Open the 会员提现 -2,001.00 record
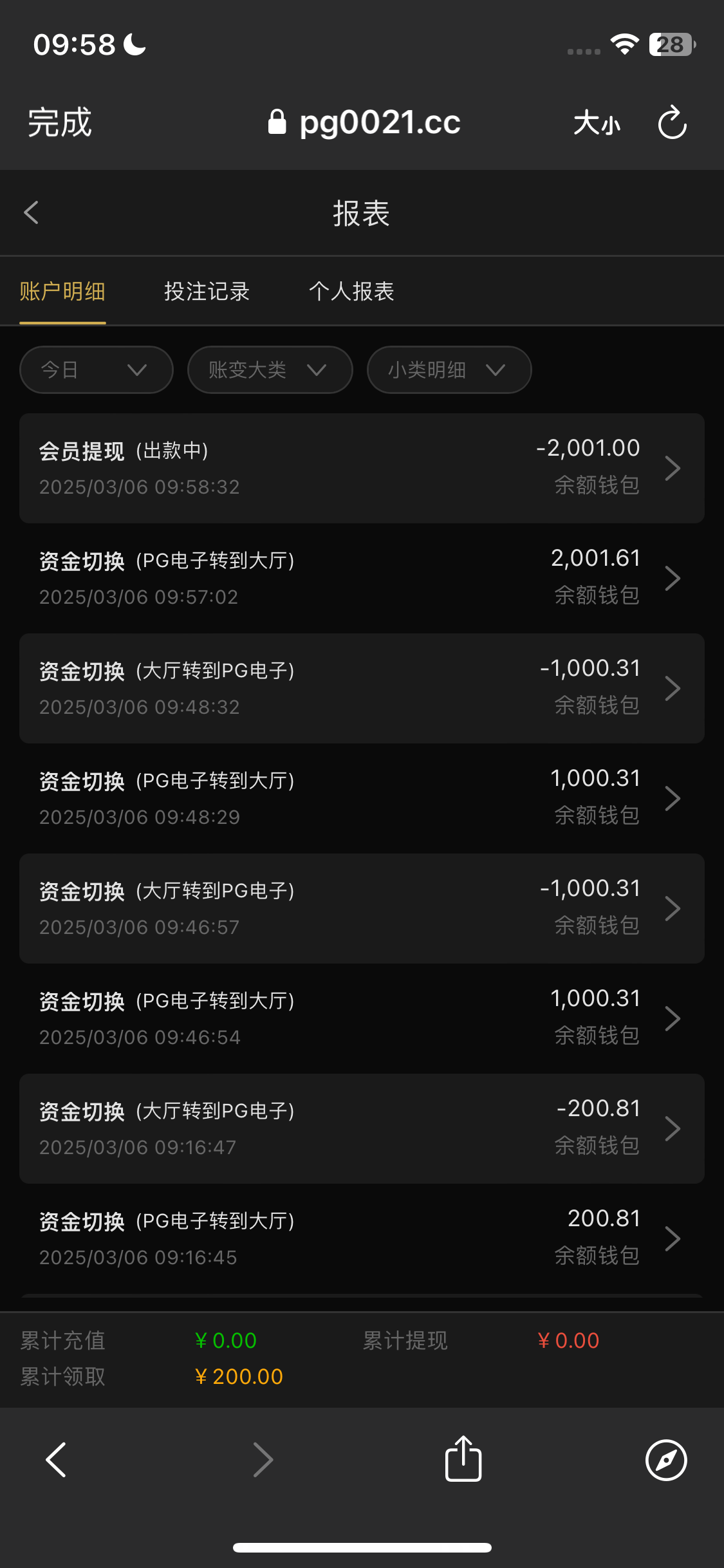 coord(362,468)
